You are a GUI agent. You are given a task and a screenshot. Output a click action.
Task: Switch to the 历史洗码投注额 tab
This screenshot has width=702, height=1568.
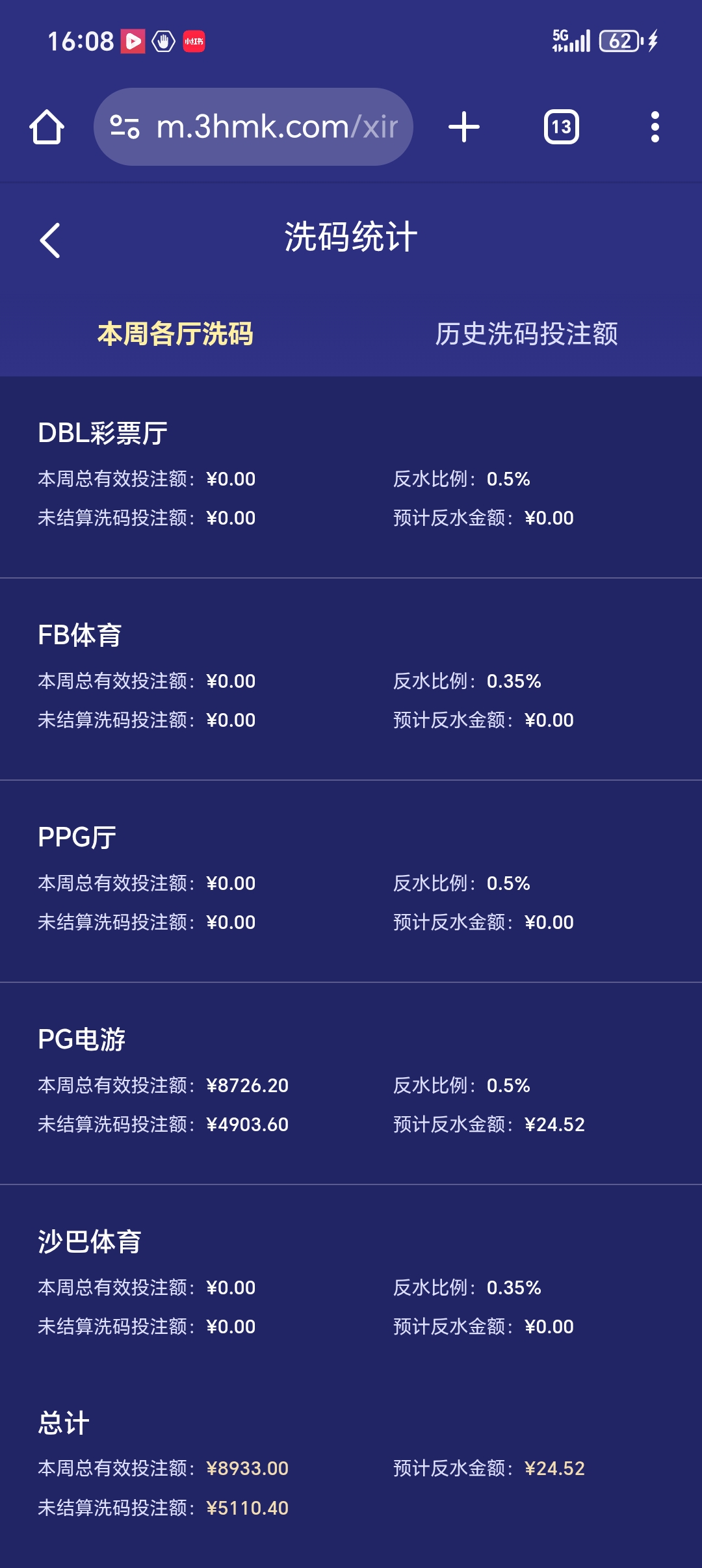526,333
